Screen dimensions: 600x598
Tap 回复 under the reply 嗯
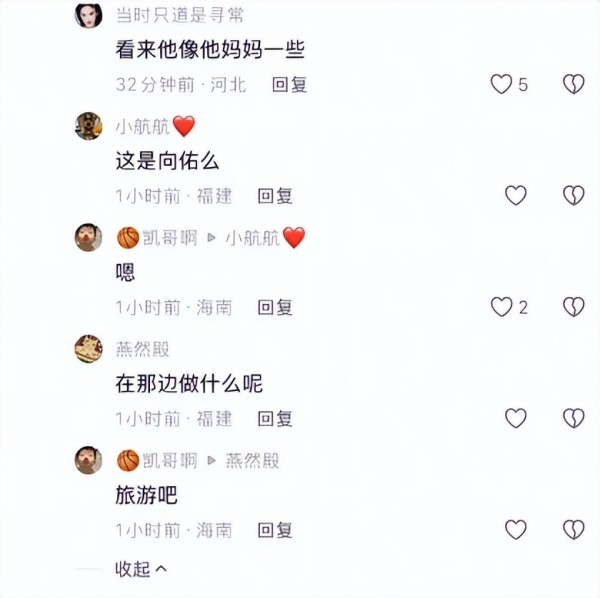pyautogui.click(x=275, y=307)
